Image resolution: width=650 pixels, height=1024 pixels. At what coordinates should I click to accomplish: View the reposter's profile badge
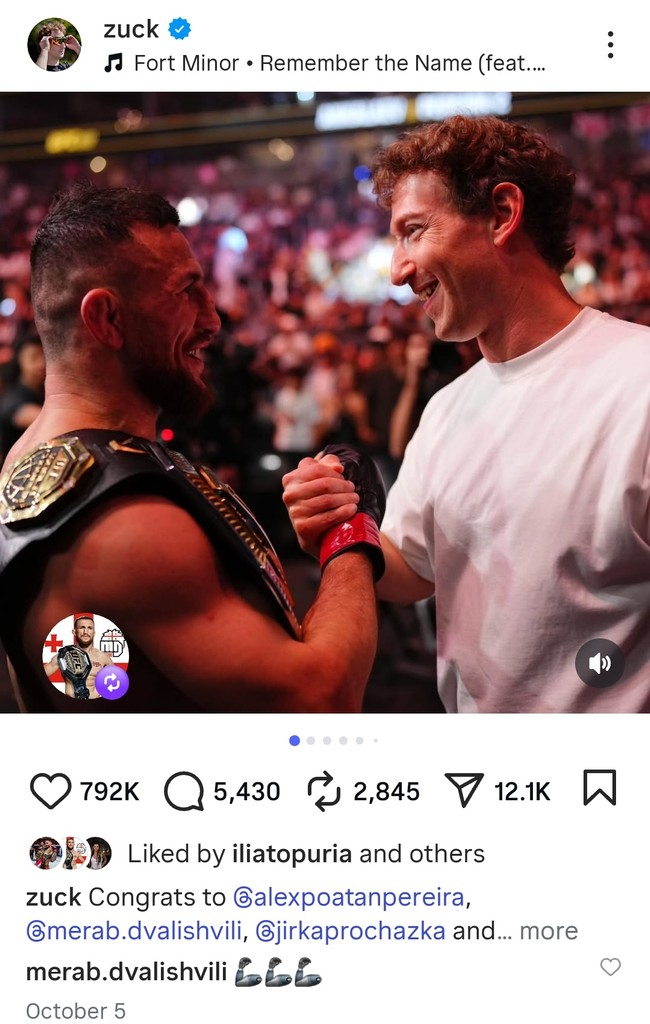click(x=85, y=656)
